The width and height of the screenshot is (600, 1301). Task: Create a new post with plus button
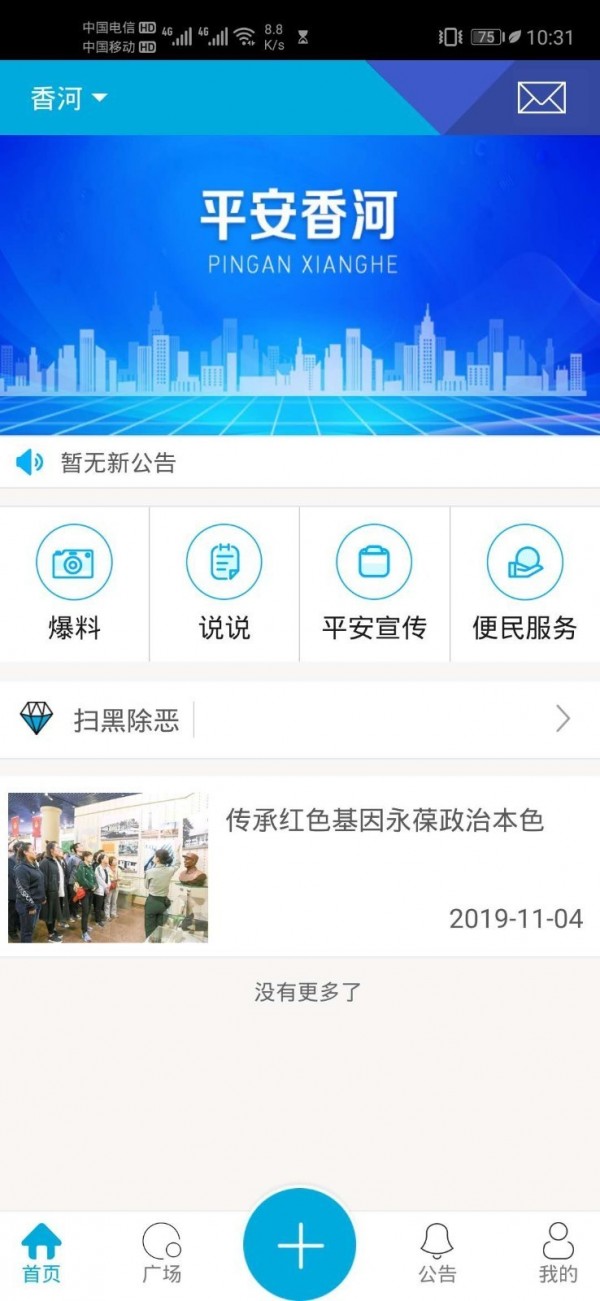[300, 1245]
